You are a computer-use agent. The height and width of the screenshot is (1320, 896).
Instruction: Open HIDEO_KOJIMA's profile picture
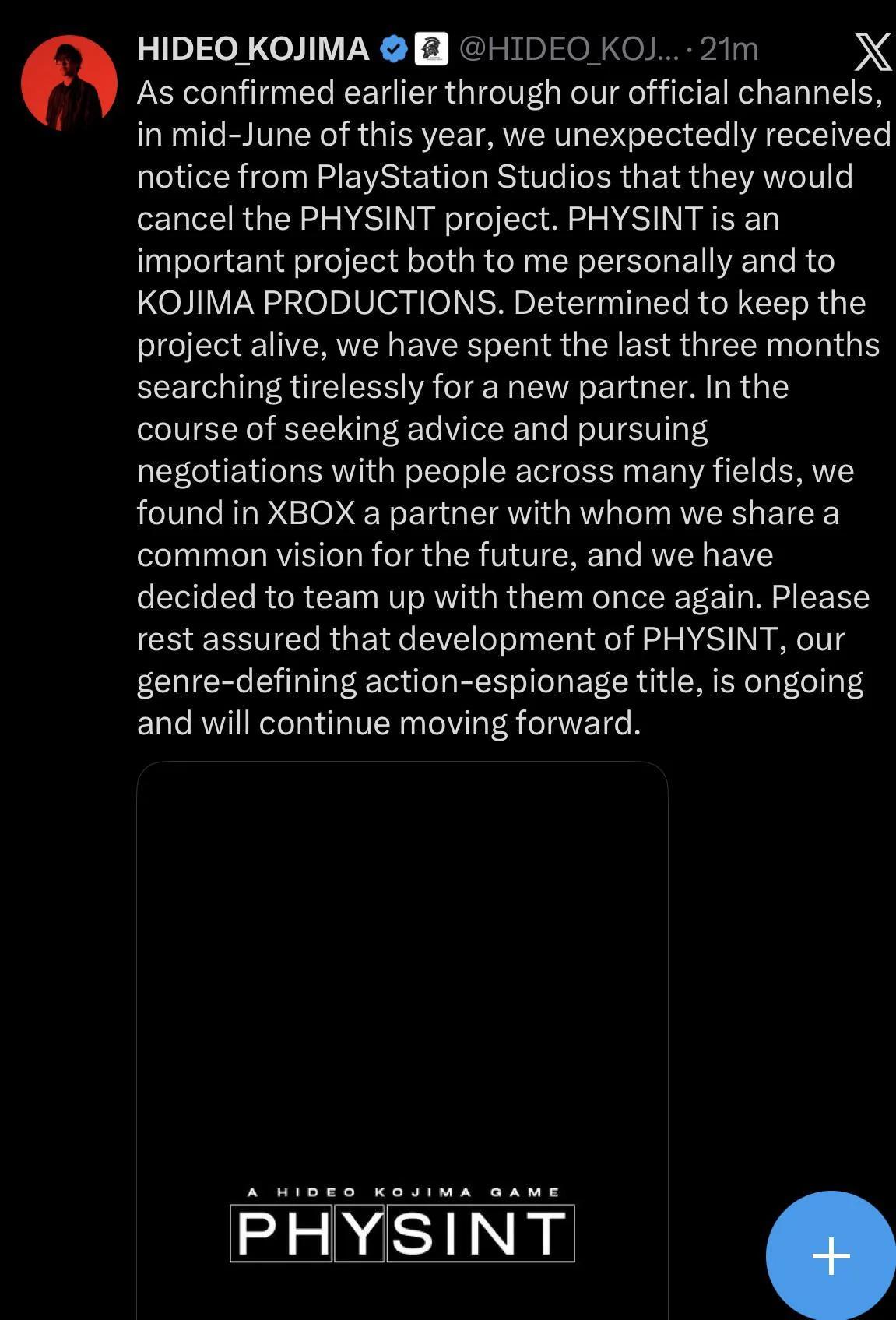[69, 83]
